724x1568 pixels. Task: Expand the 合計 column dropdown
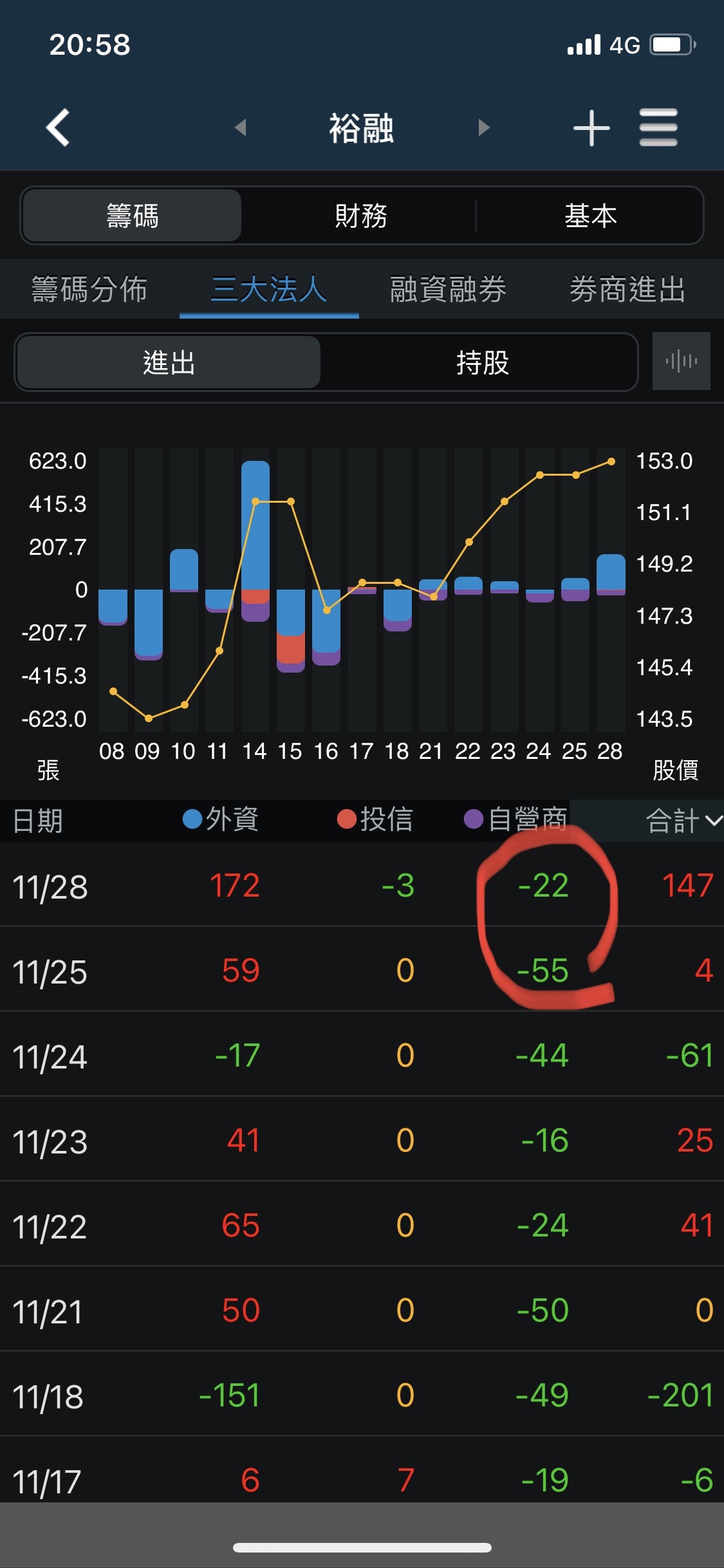[683, 821]
